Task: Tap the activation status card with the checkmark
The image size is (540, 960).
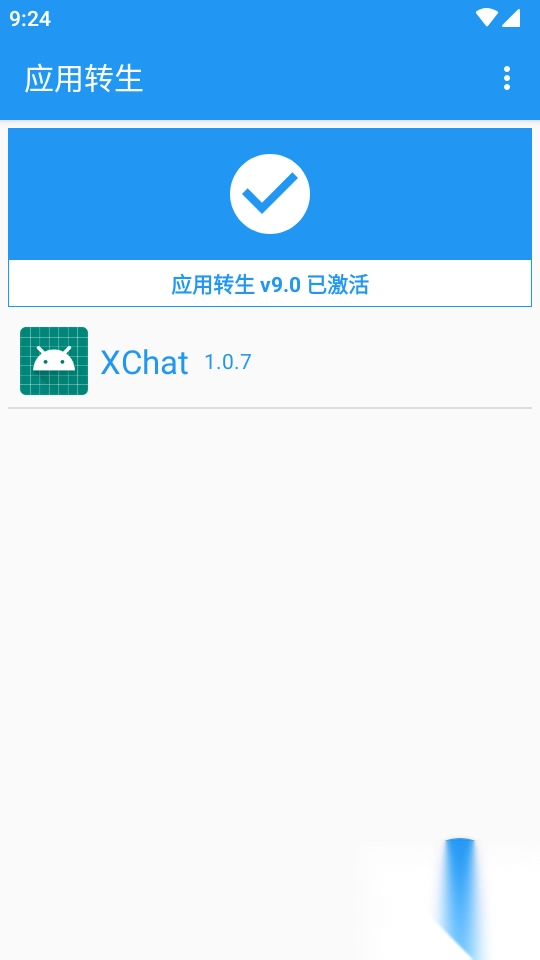Action: (x=269, y=217)
